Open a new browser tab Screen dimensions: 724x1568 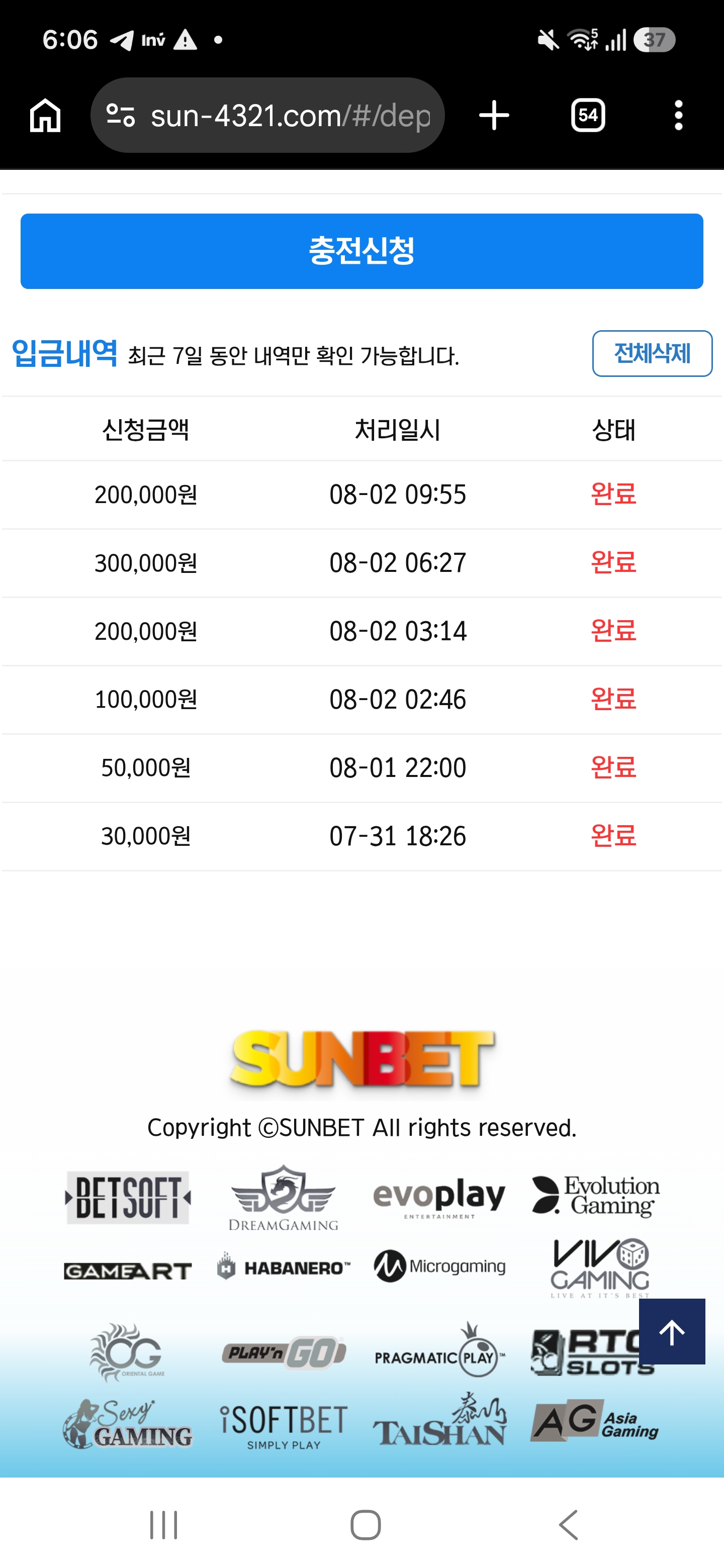[x=494, y=115]
